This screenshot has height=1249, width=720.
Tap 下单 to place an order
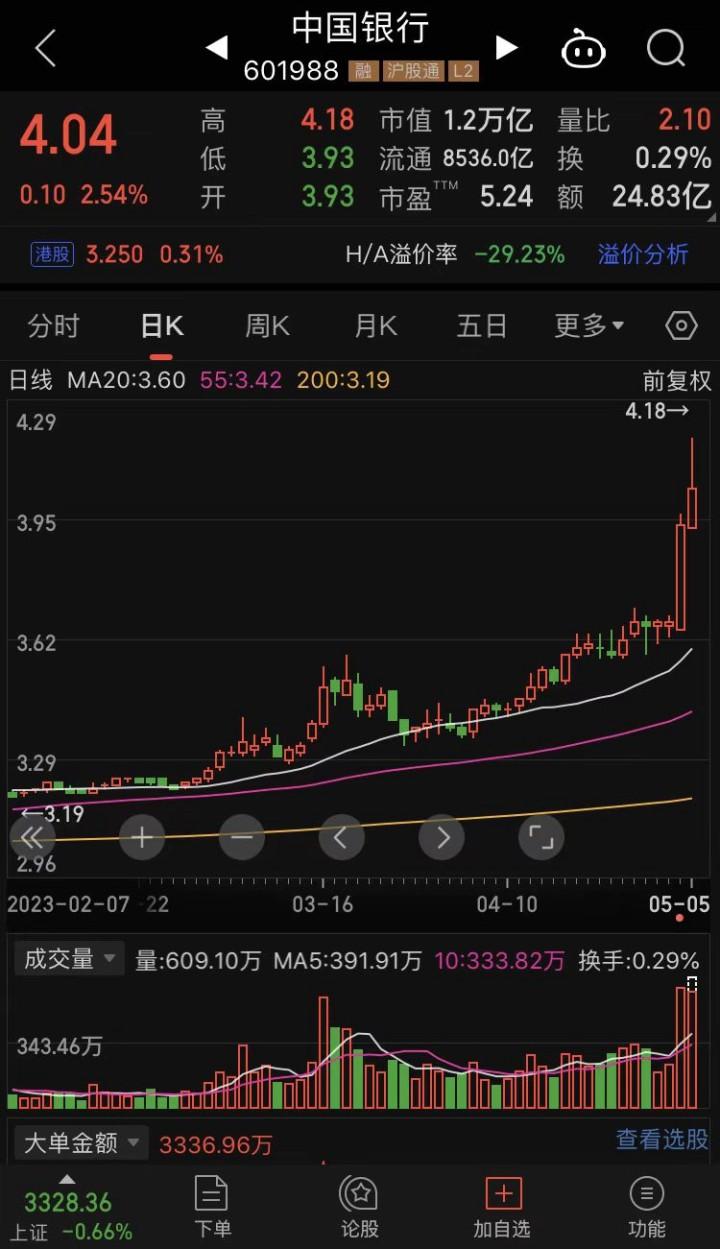click(x=212, y=1207)
